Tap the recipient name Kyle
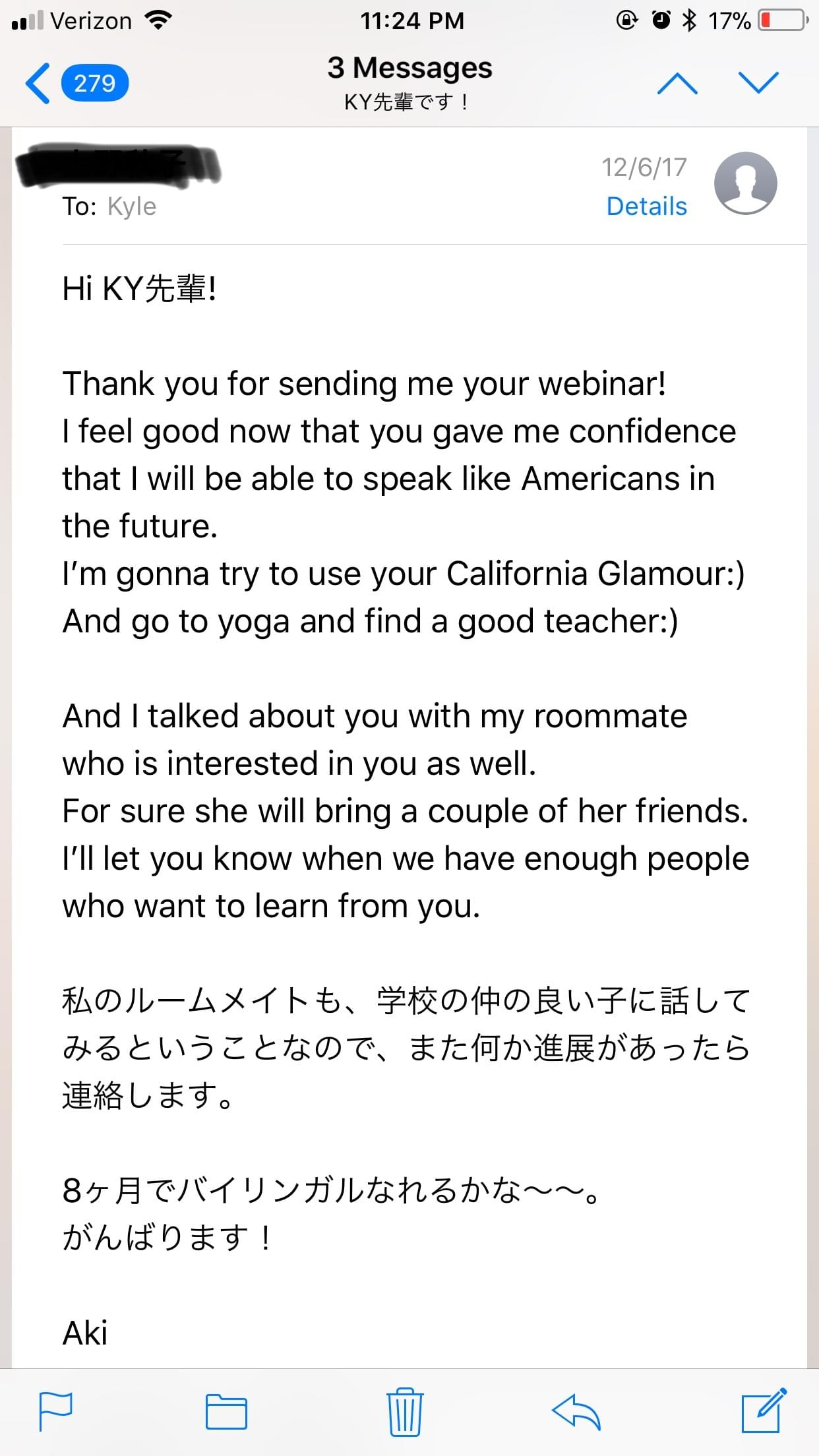The width and height of the screenshot is (819, 1456). click(132, 206)
